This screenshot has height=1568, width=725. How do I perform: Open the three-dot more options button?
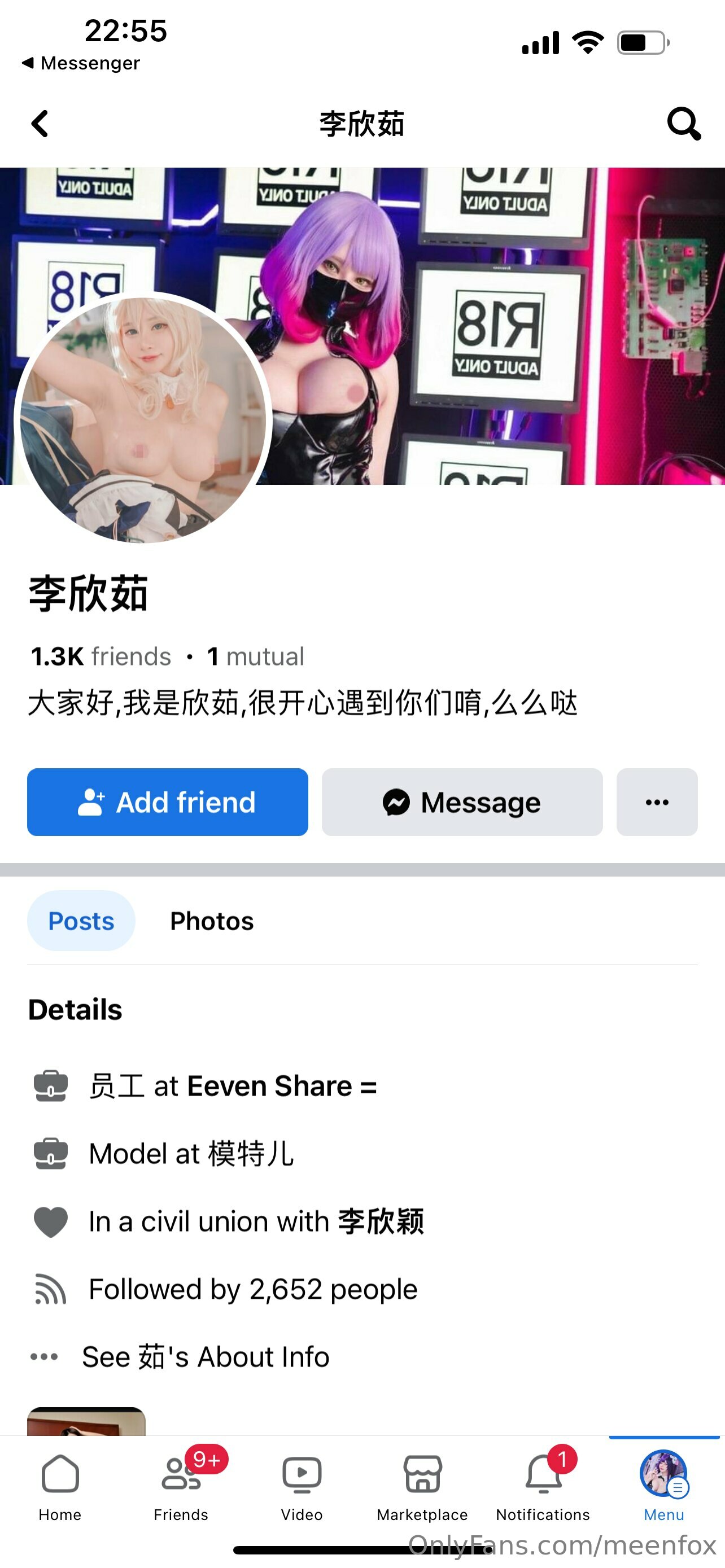tap(657, 801)
